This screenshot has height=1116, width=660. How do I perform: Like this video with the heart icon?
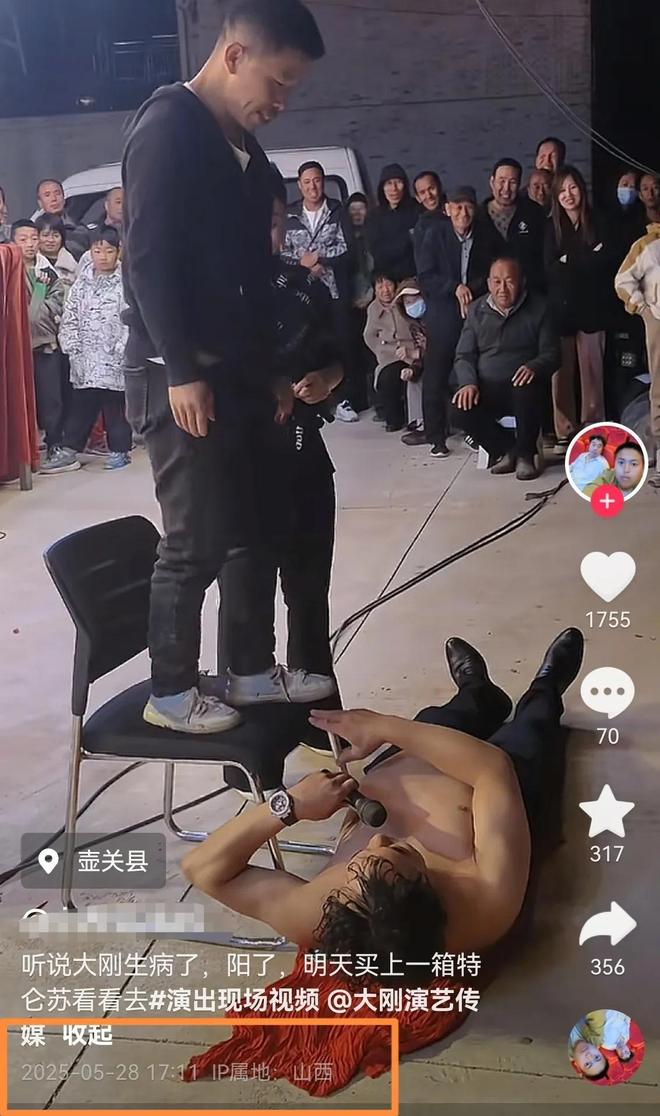[608, 577]
